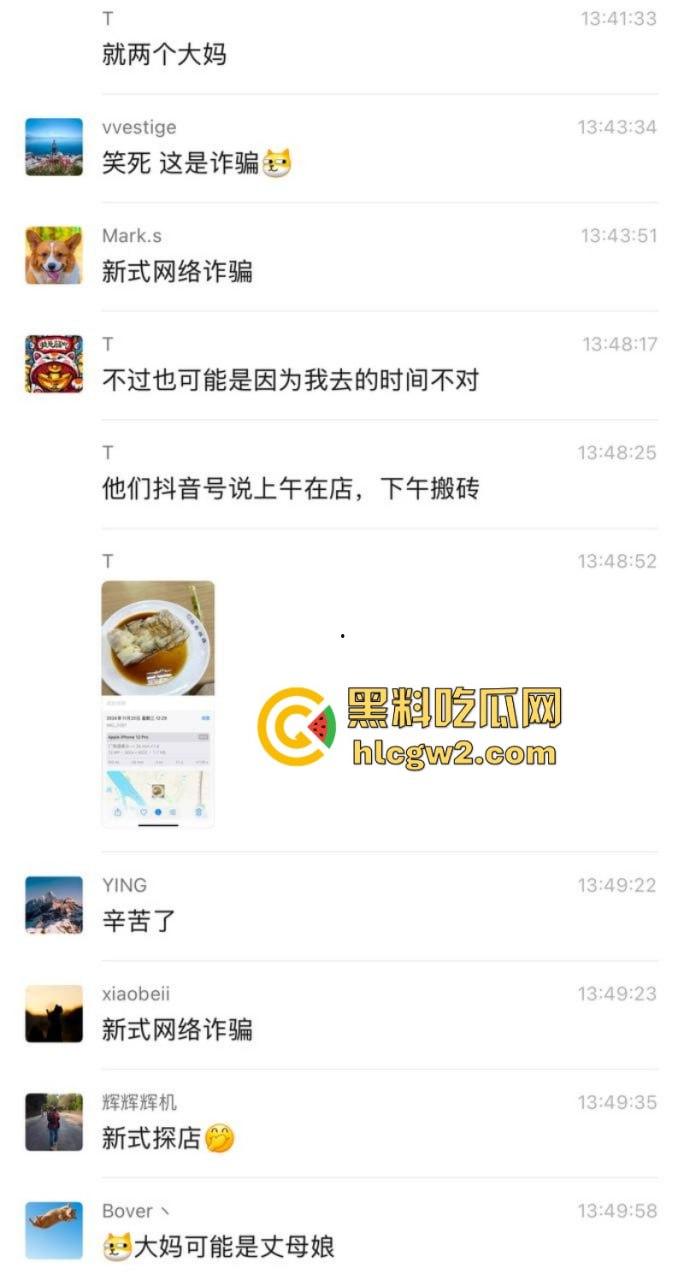
Task: Tap vvestige's profile avatar
Action: point(54,147)
